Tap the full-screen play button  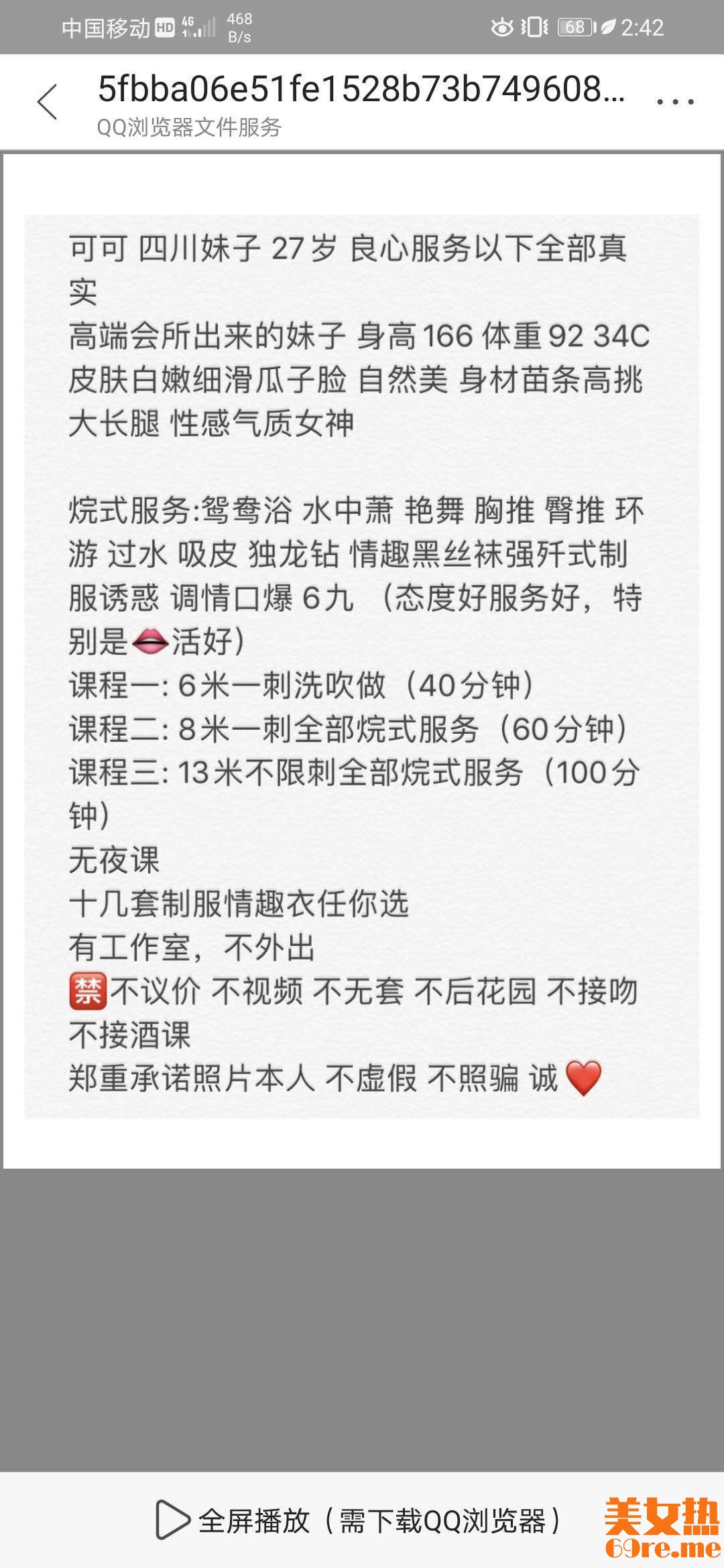coord(358,1520)
